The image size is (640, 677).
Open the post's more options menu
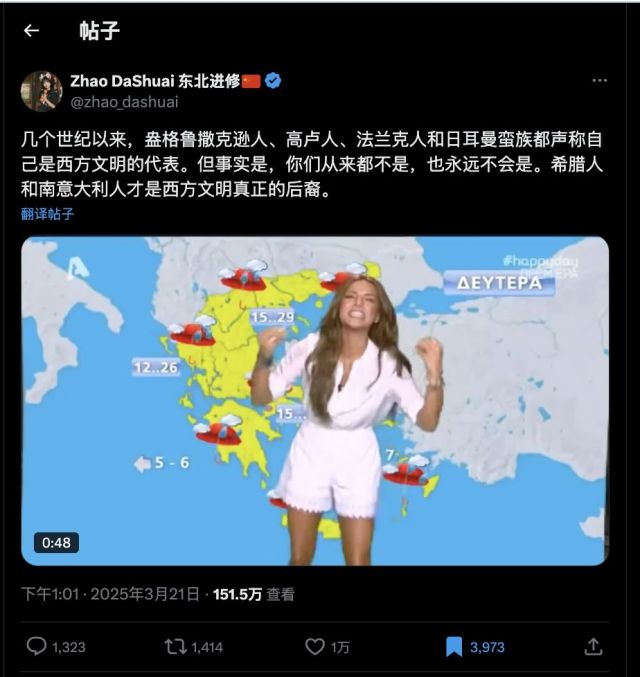[598, 80]
